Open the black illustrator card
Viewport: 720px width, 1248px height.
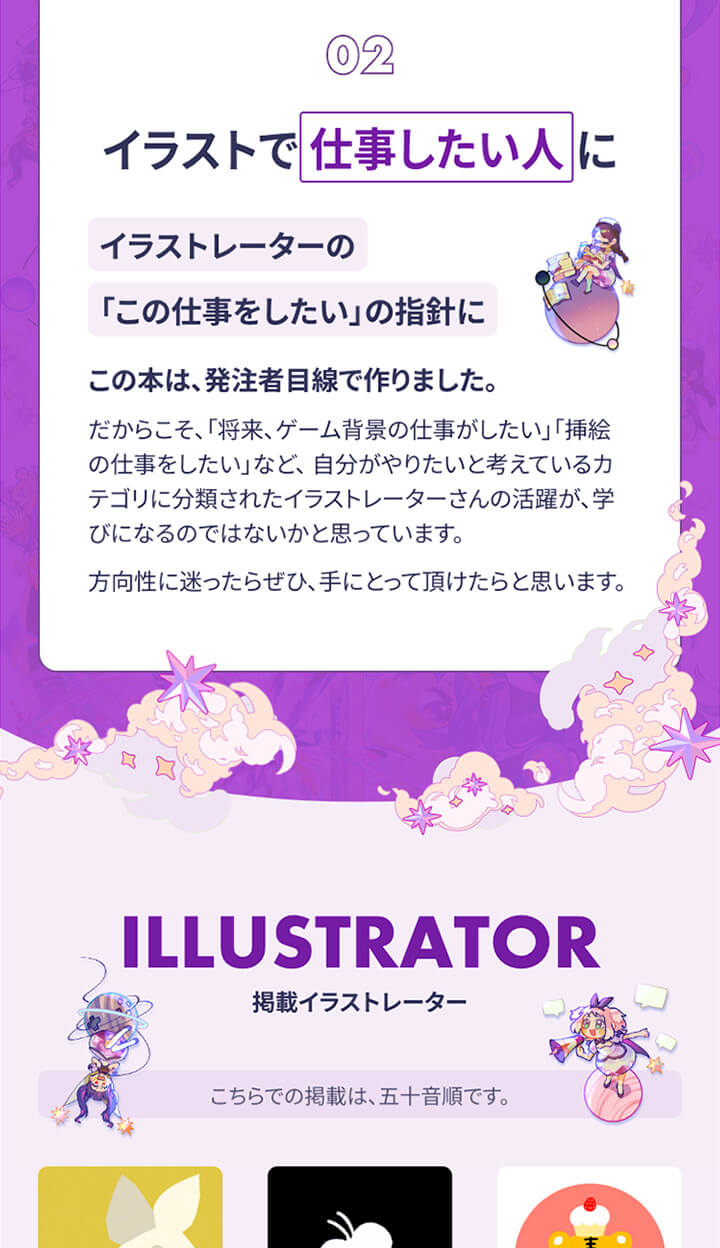[360, 1208]
